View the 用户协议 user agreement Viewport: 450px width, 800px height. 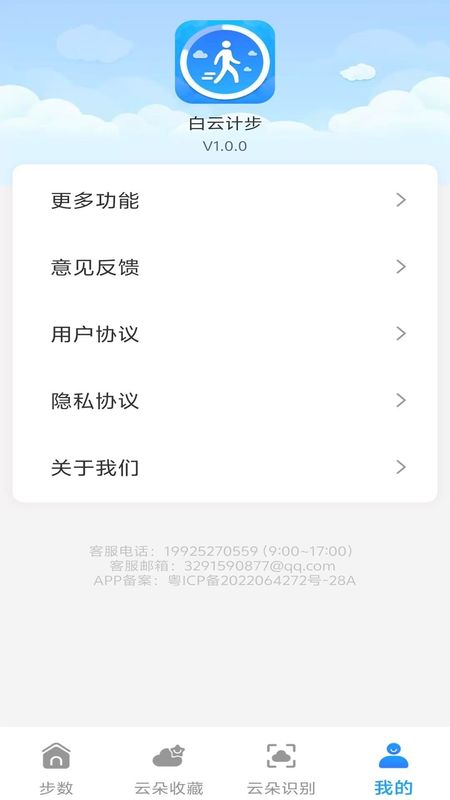225,334
